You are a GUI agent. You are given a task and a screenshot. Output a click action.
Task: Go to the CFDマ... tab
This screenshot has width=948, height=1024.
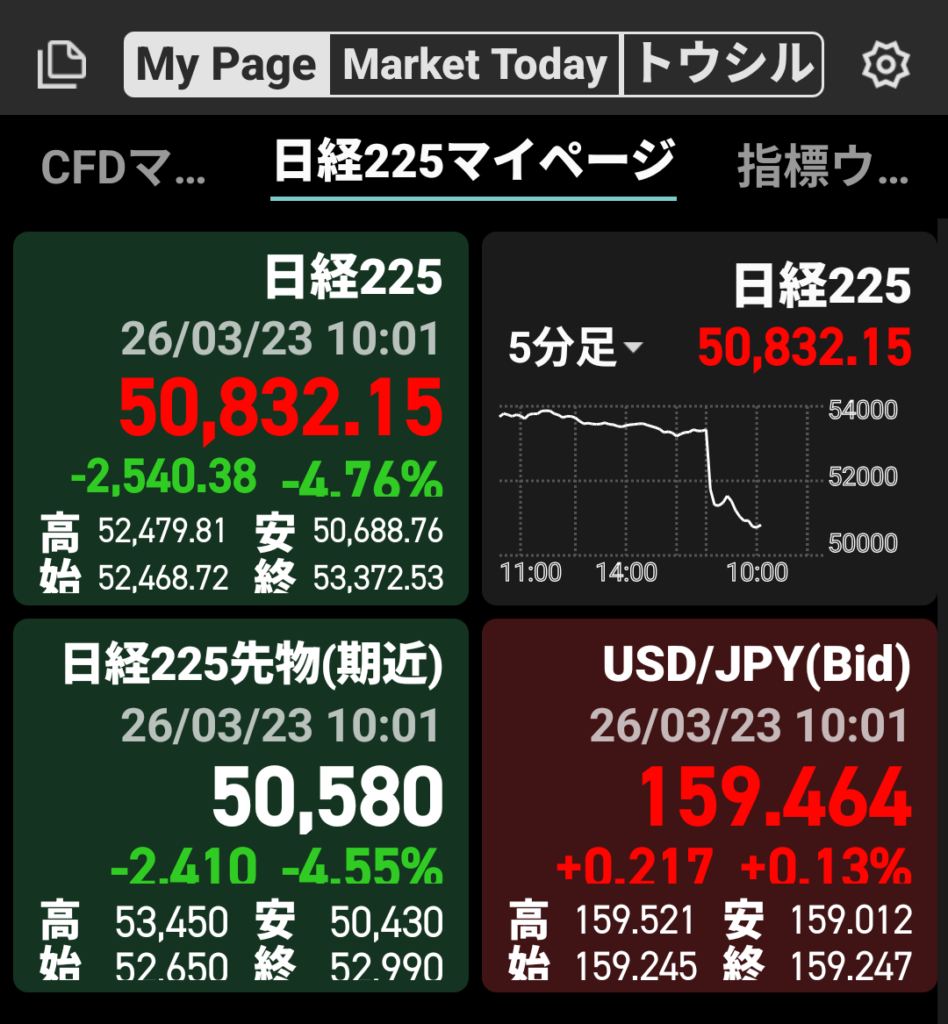click(123, 168)
